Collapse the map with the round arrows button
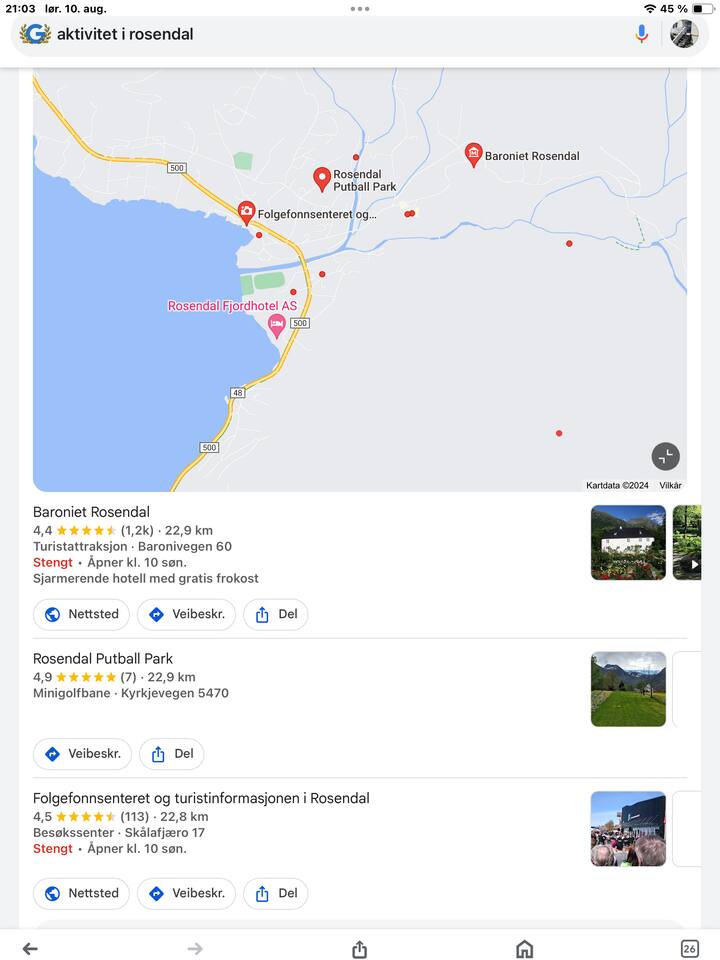 point(665,457)
